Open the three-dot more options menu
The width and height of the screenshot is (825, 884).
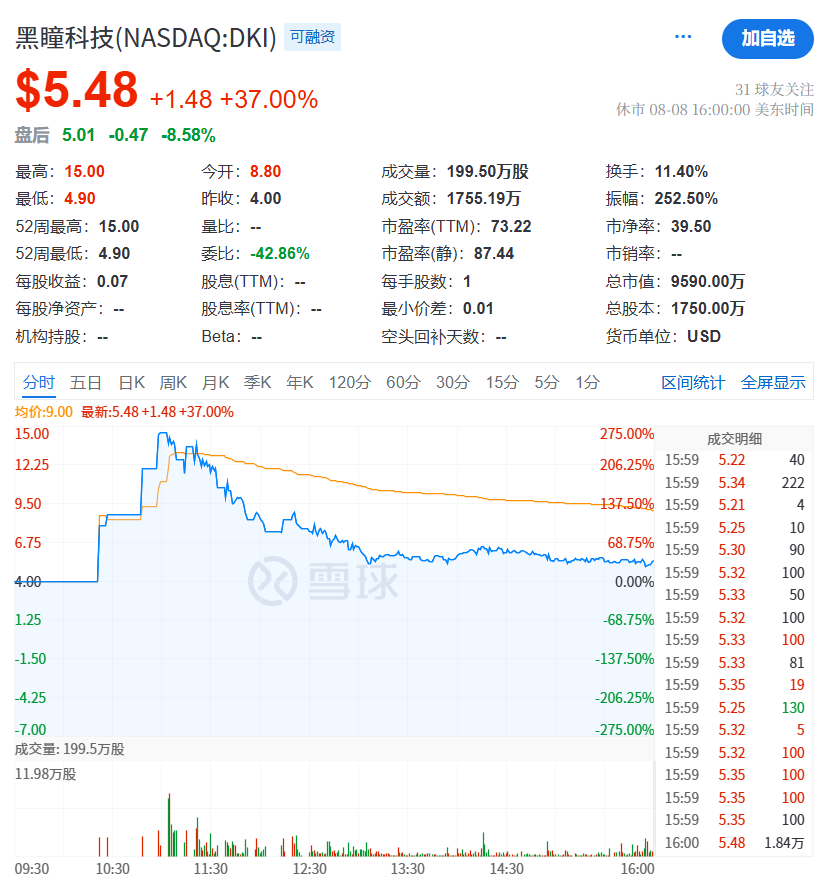(x=683, y=37)
